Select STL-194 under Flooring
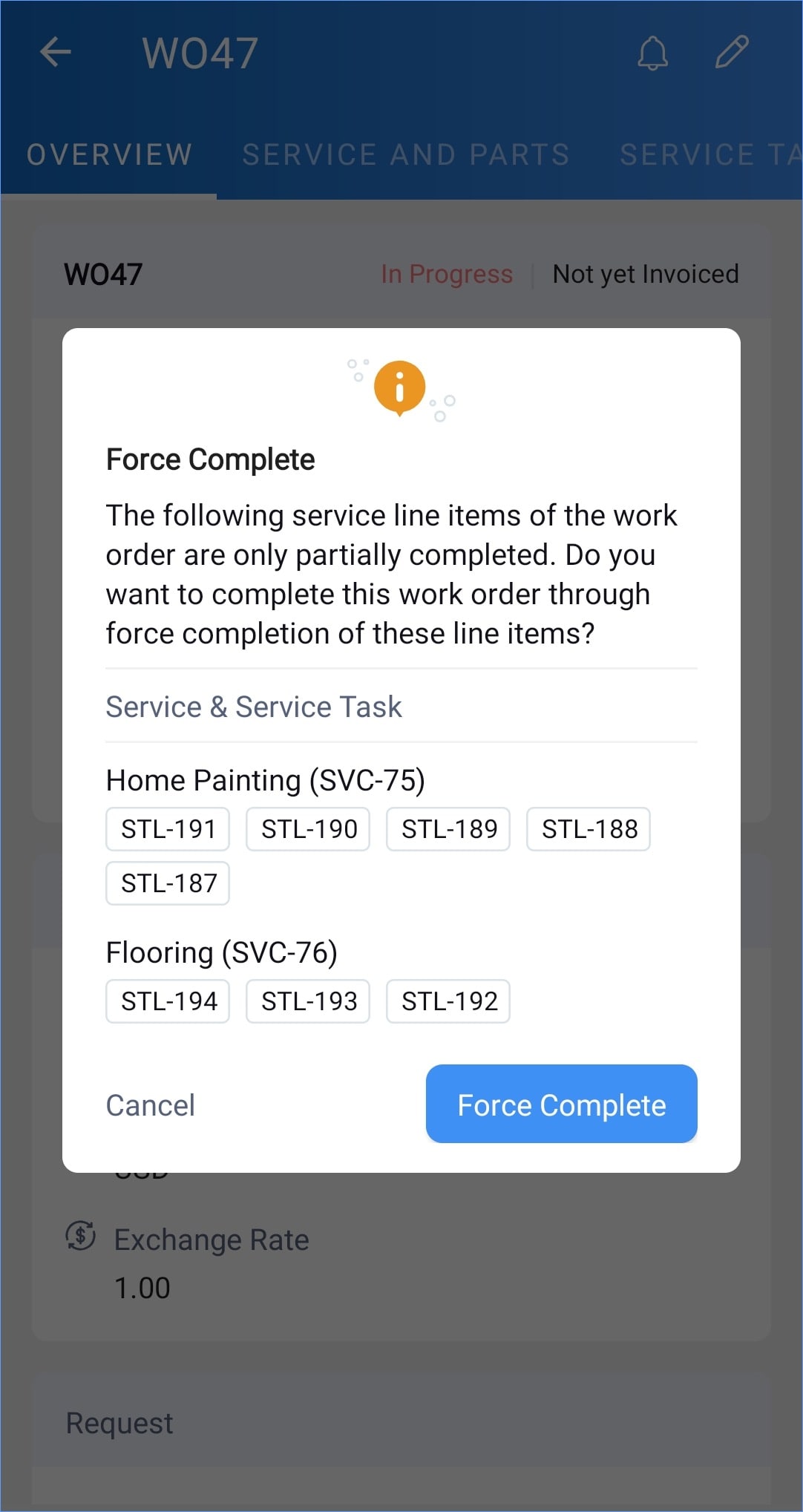Screen dimensions: 803x1512 168,1001
